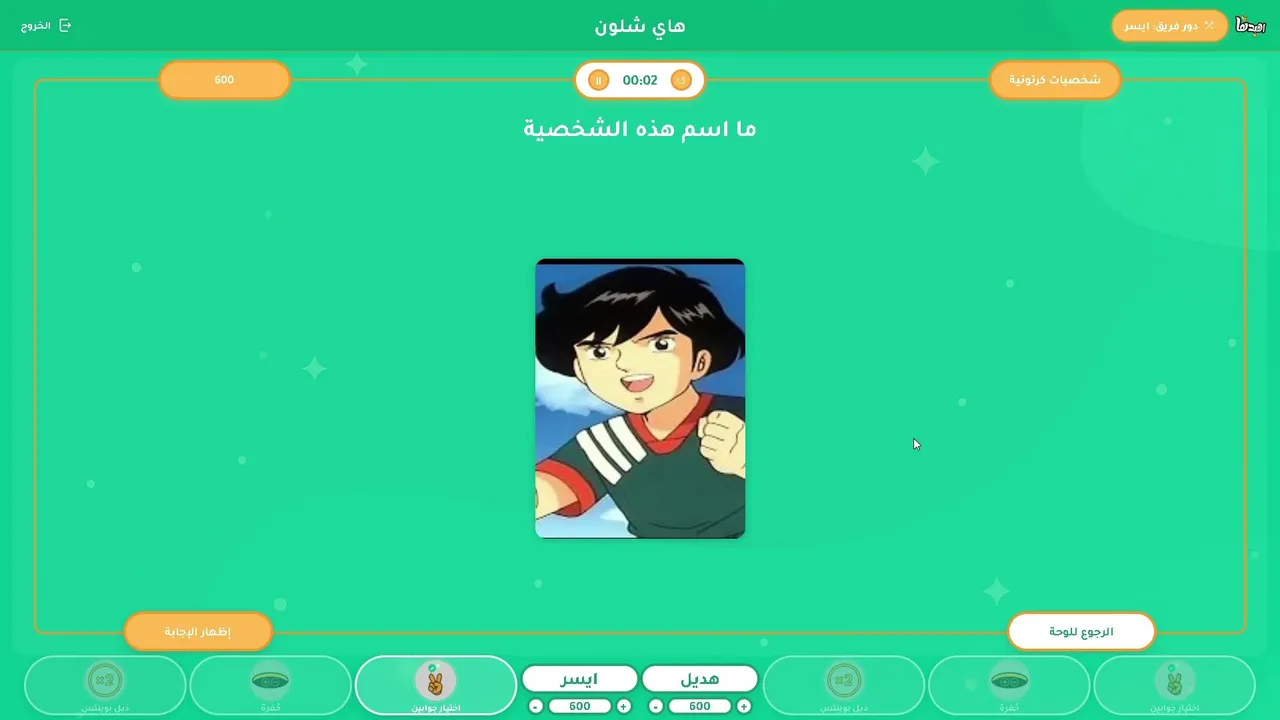Return to the board via الرجوع للوحة
The height and width of the screenshot is (720, 1280).
(x=1081, y=632)
